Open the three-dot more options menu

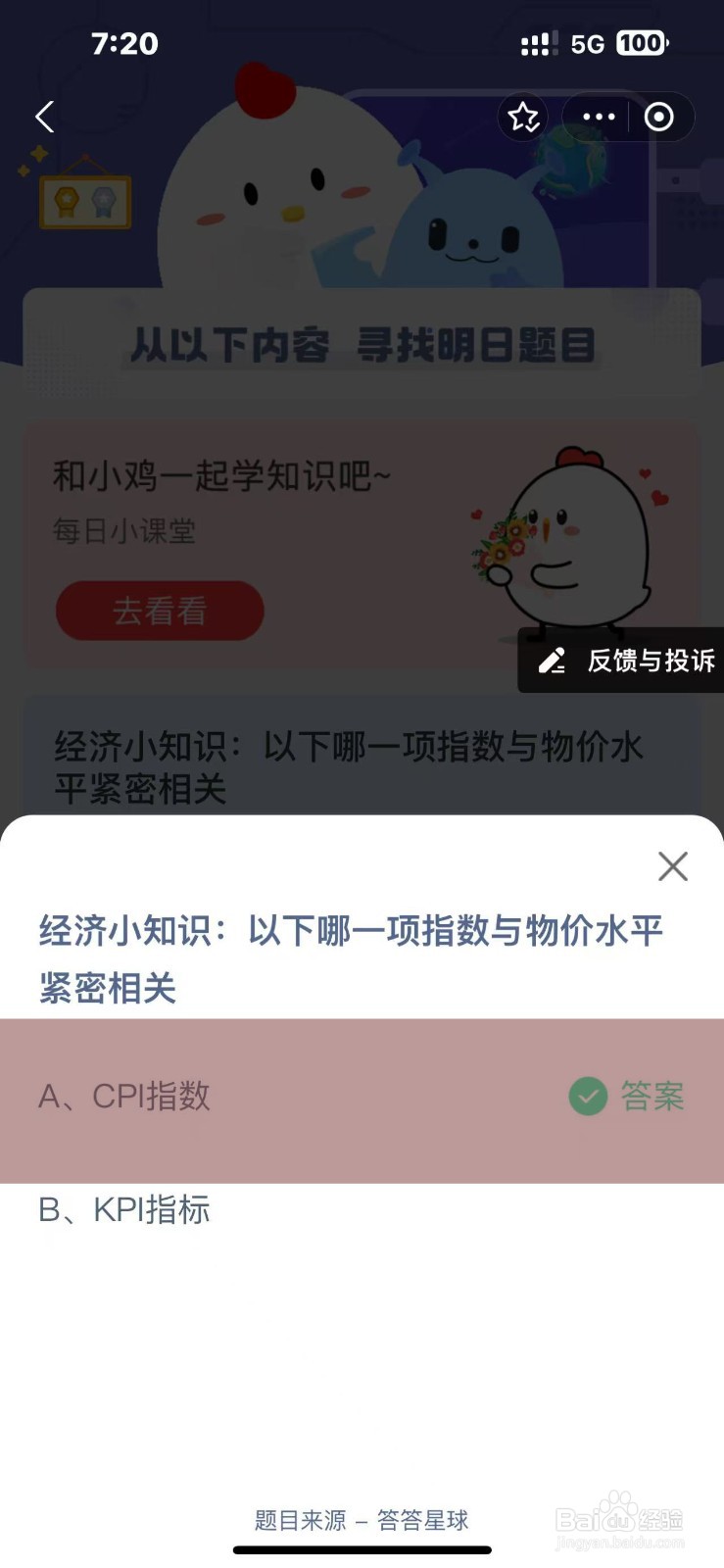click(597, 117)
